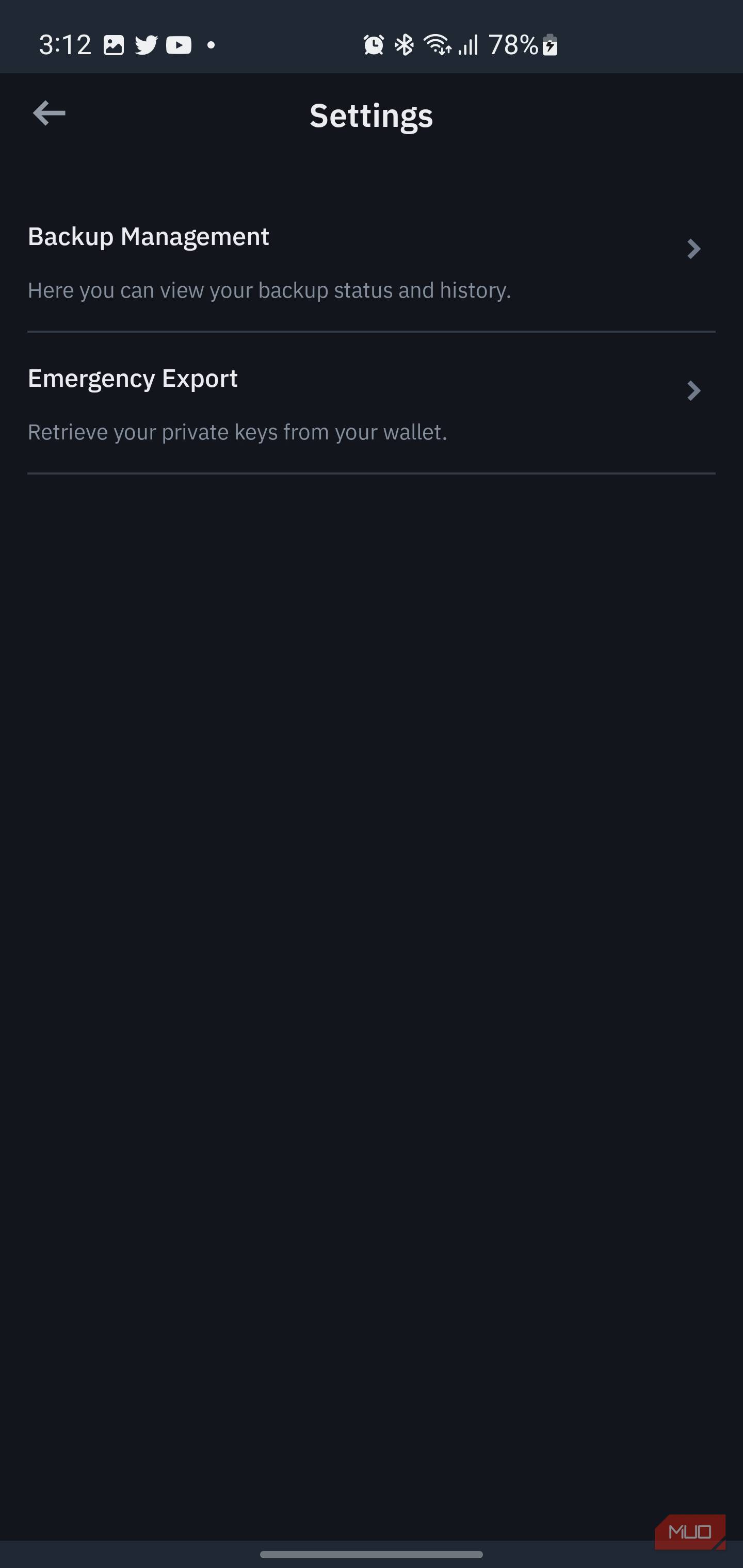Go back from the Settings screen
Image resolution: width=743 pixels, height=1568 pixels.
coord(49,113)
